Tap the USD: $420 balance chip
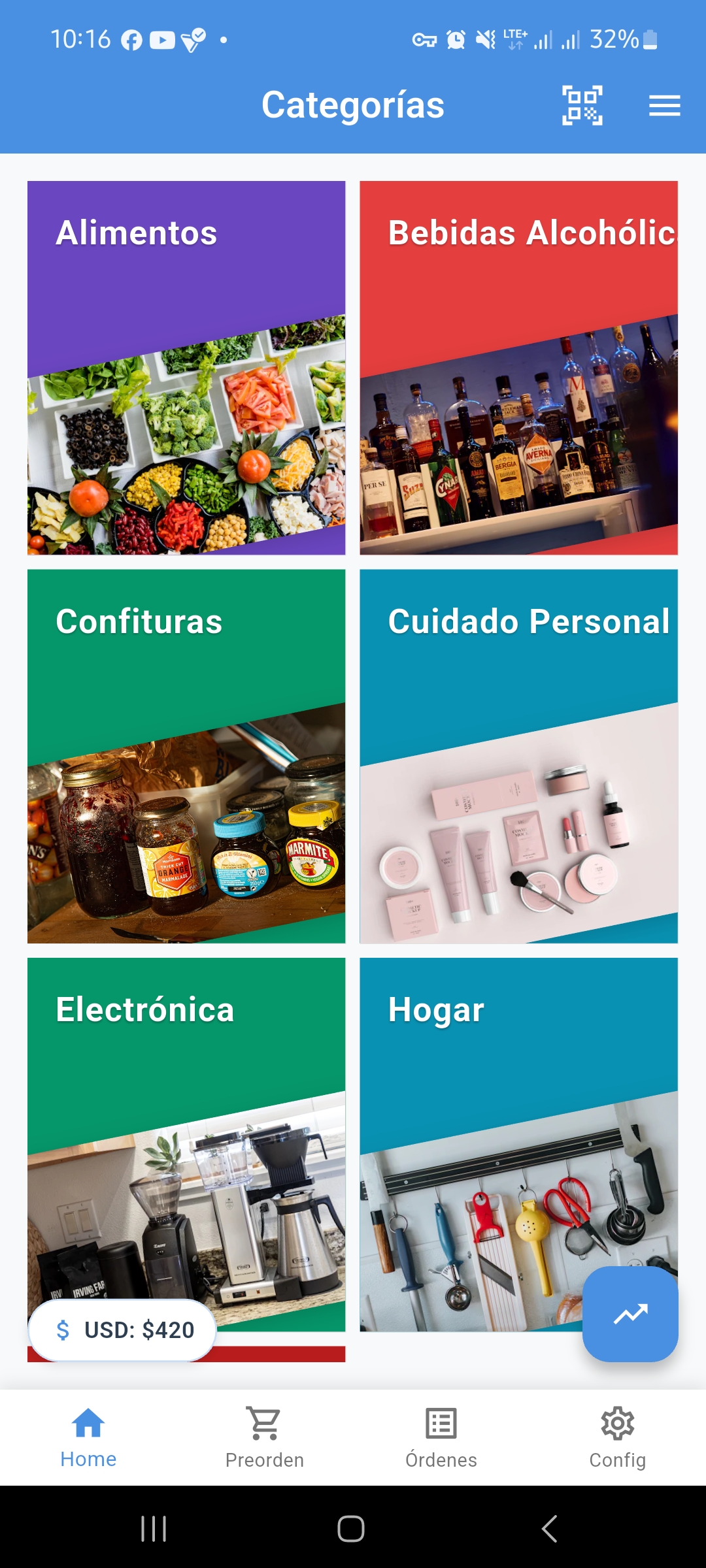This screenshot has width=706, height=1568. coord(122,1330)
